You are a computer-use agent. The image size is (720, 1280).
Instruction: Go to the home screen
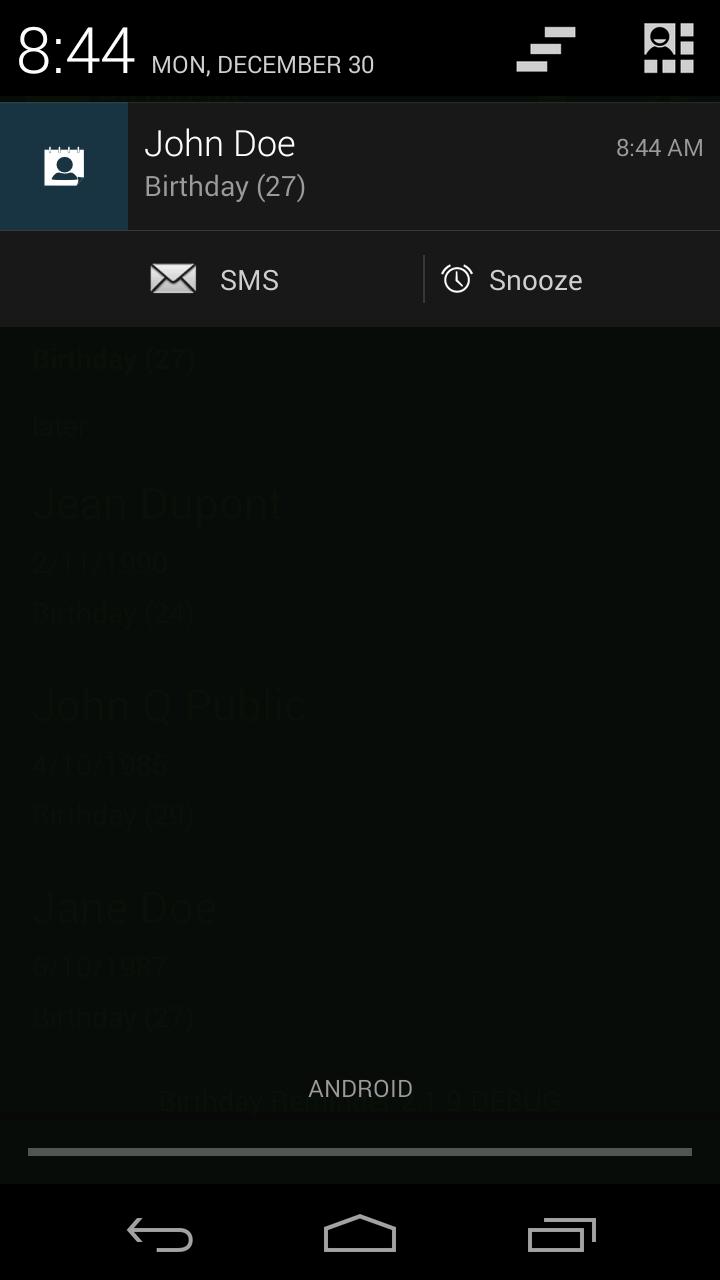point(360,1234)
